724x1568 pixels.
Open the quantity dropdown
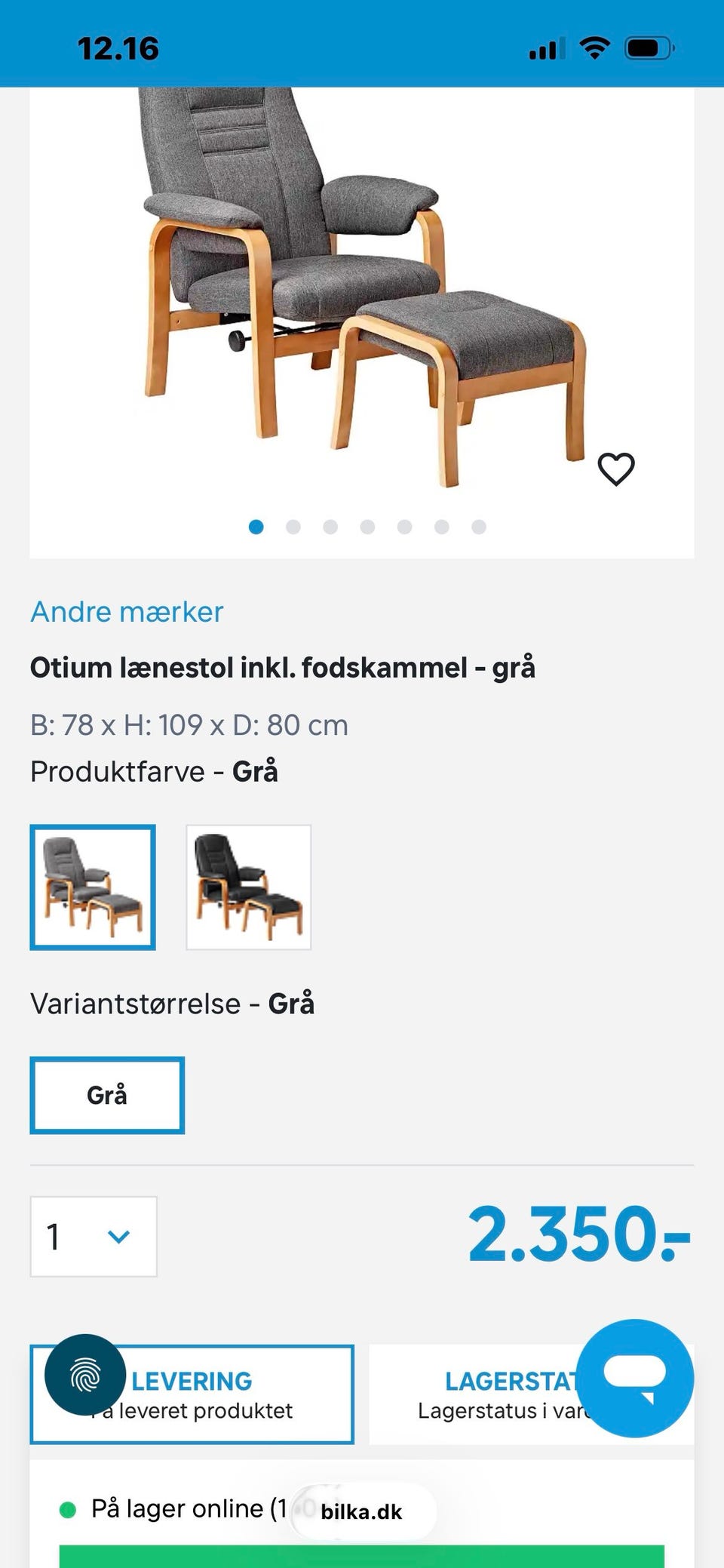(x=94, y=1236)
